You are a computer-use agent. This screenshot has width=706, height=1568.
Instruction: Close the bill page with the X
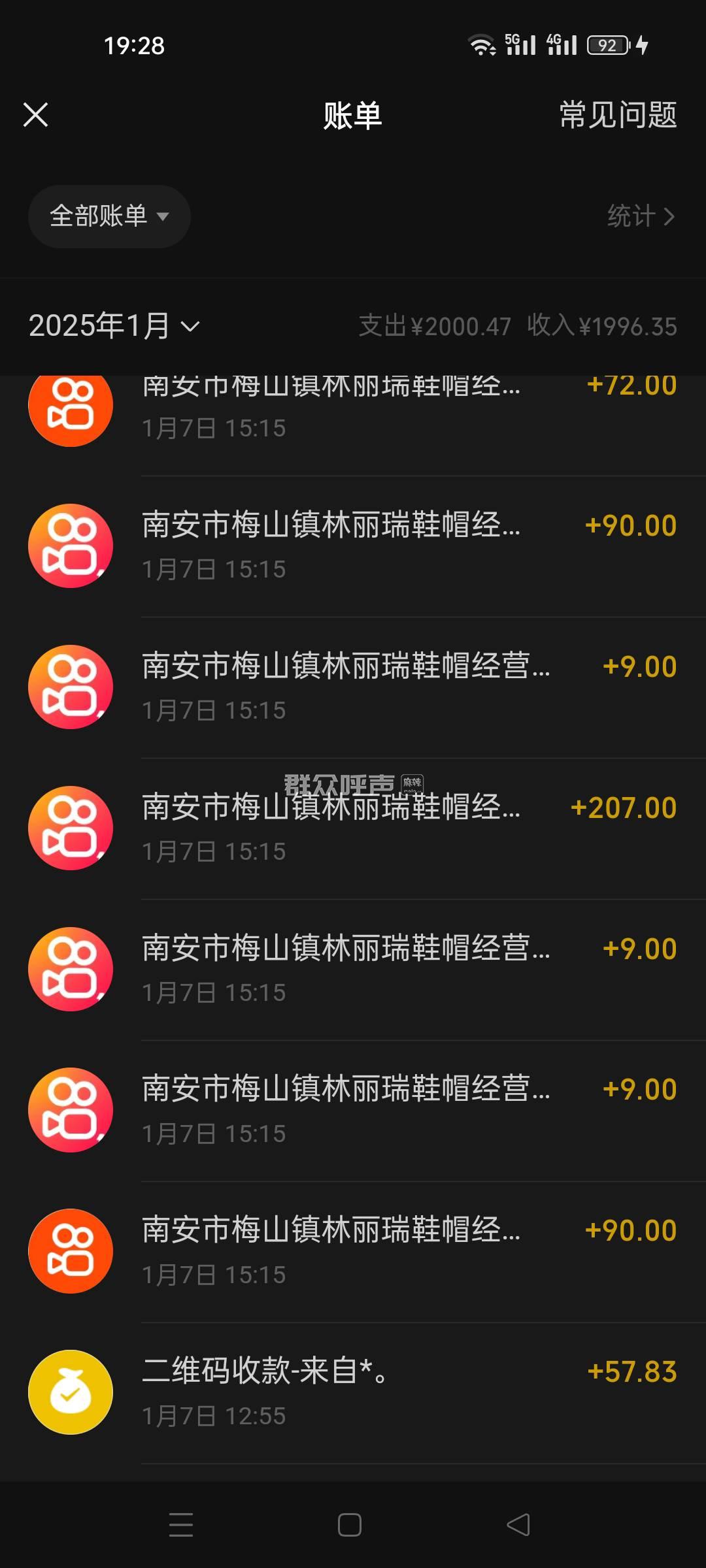click(36, 115)
